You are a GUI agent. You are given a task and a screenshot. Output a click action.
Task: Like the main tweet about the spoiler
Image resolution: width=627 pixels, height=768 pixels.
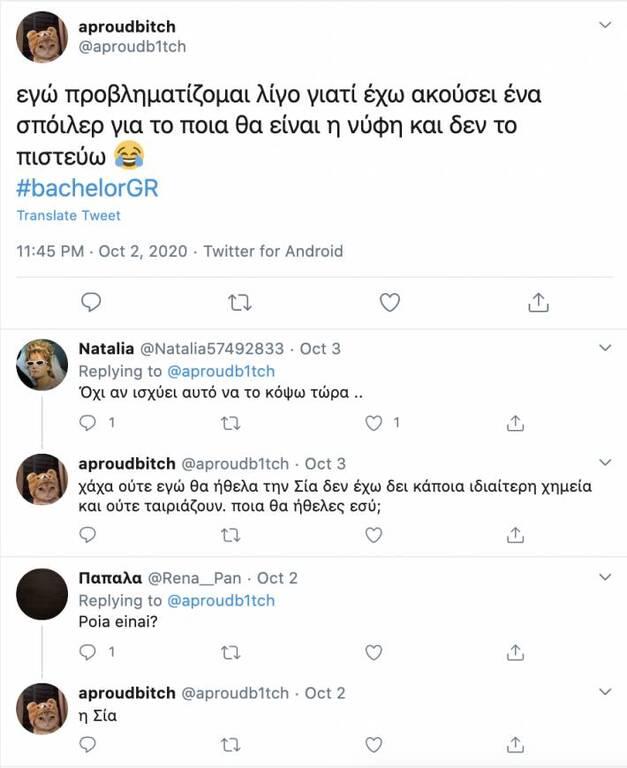tap(389, 301)
